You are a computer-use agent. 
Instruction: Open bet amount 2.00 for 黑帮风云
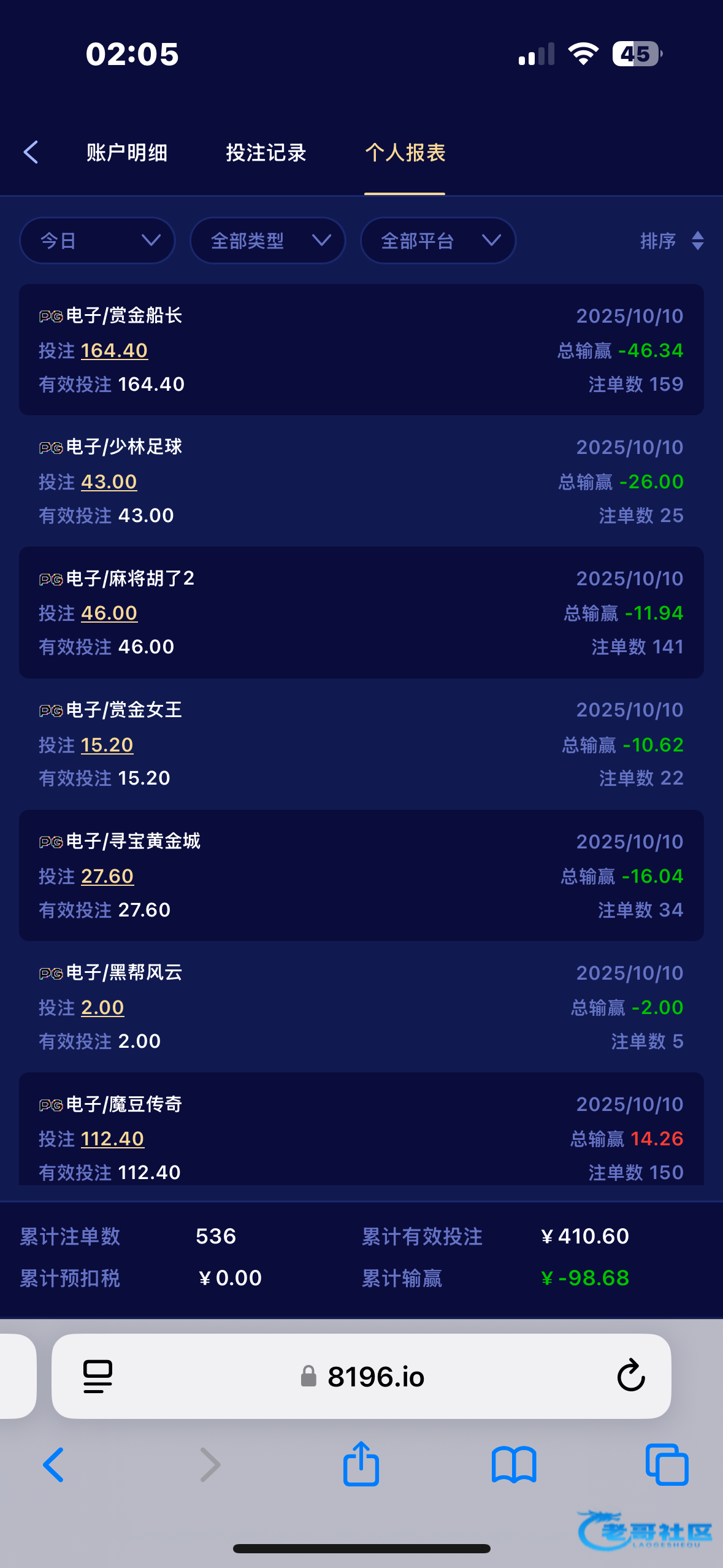pyautogui.click(x=102, y=1007)
